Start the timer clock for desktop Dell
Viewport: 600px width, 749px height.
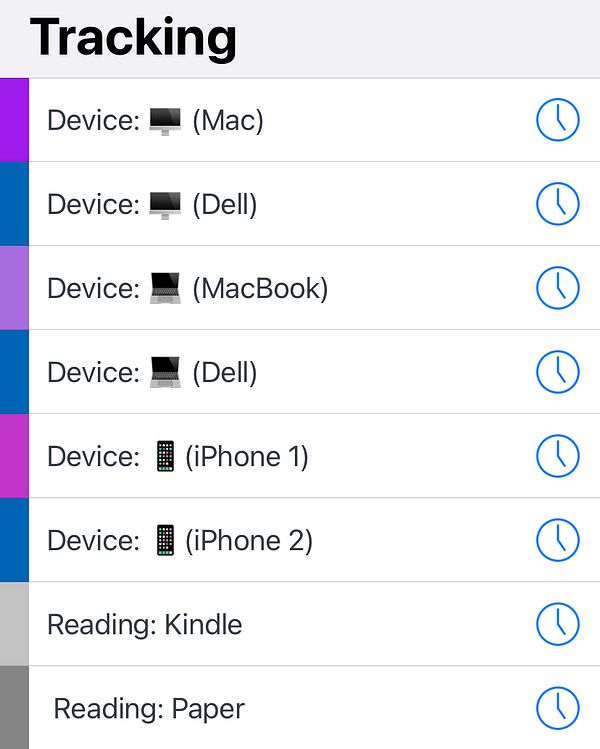pyautogui.click(x=557, y=205)
